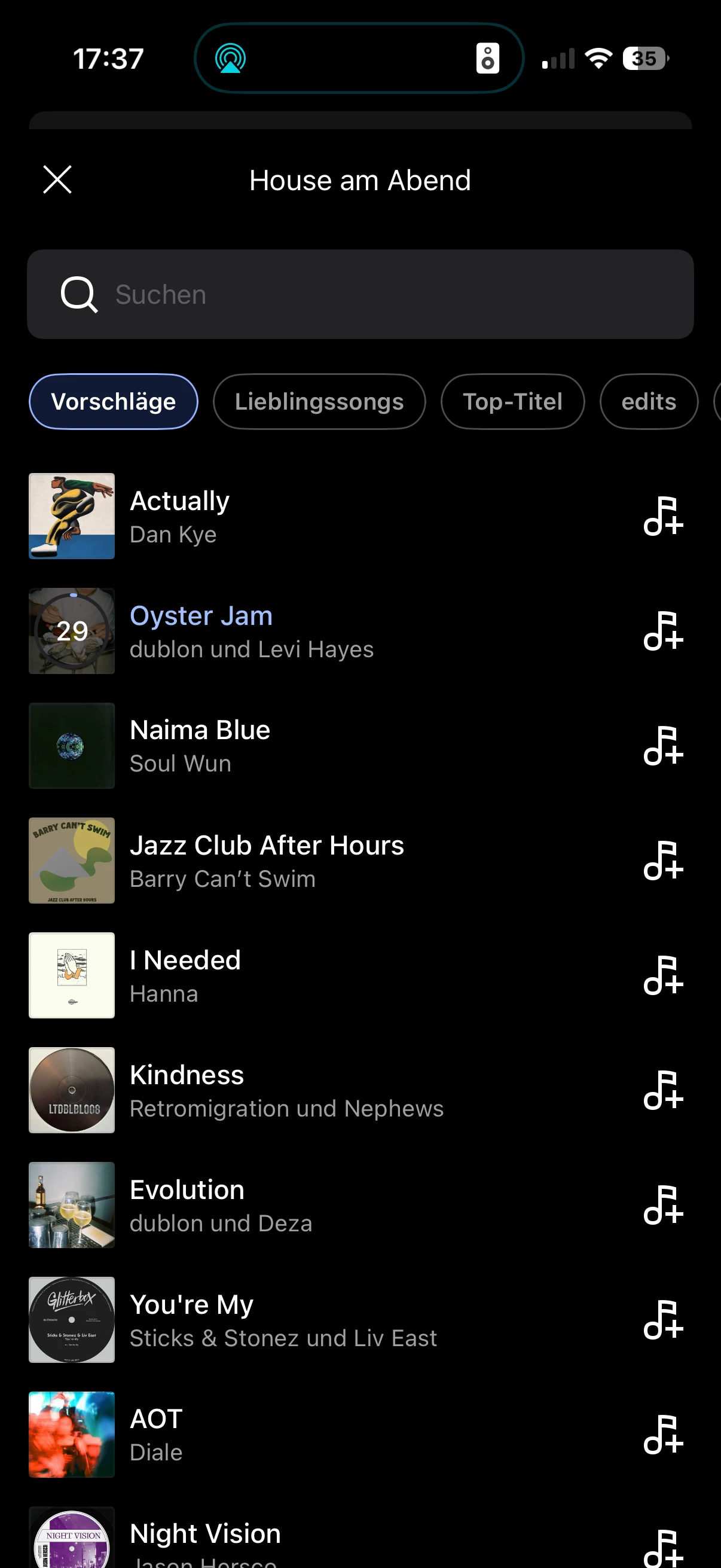721x1568 pixels.
Task: Close the House am Abend song picker
Action: [57, 179]
